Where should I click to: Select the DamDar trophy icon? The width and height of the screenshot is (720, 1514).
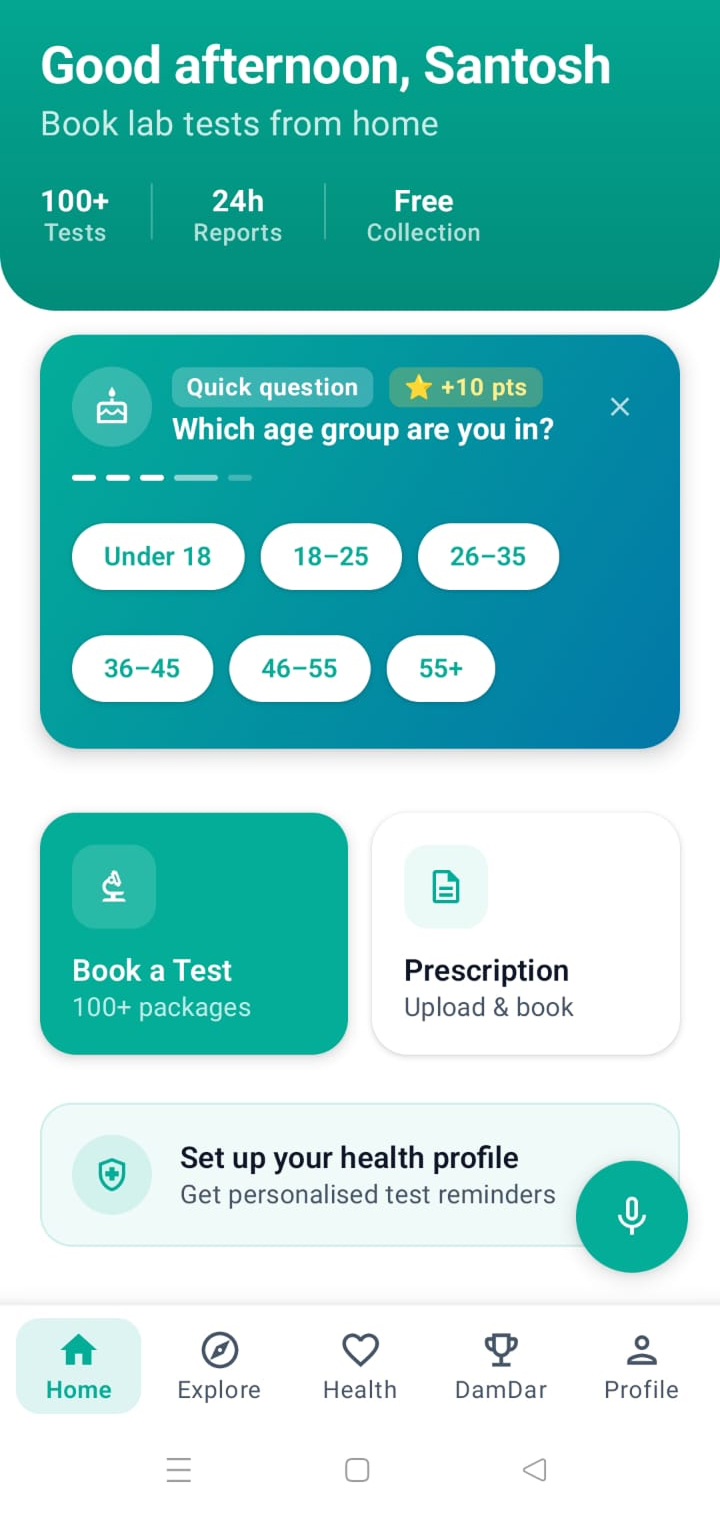[x=500, y=1348]
